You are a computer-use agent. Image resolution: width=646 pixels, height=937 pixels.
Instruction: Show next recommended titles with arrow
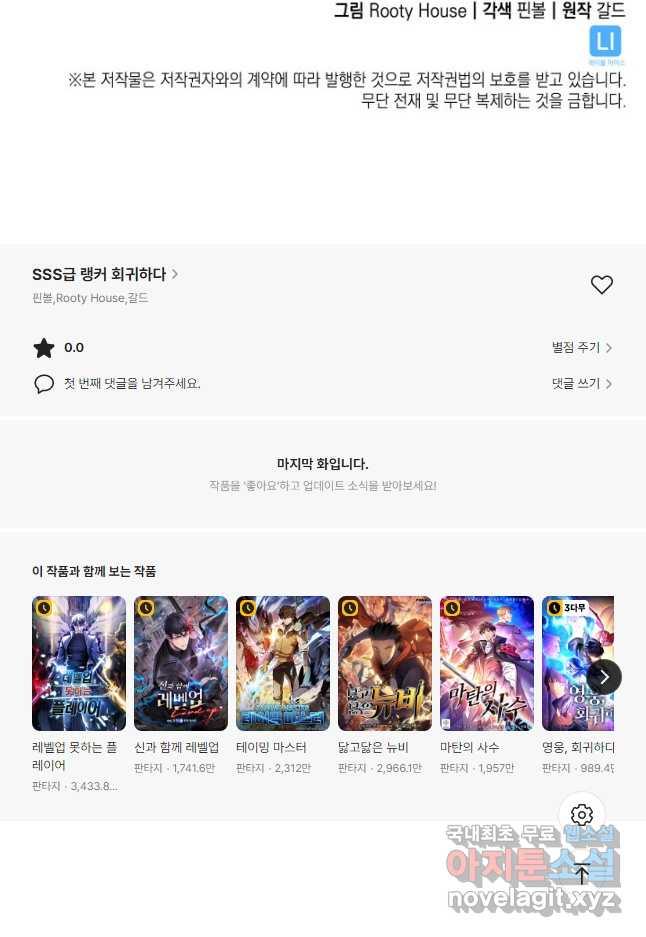(604, 677)
